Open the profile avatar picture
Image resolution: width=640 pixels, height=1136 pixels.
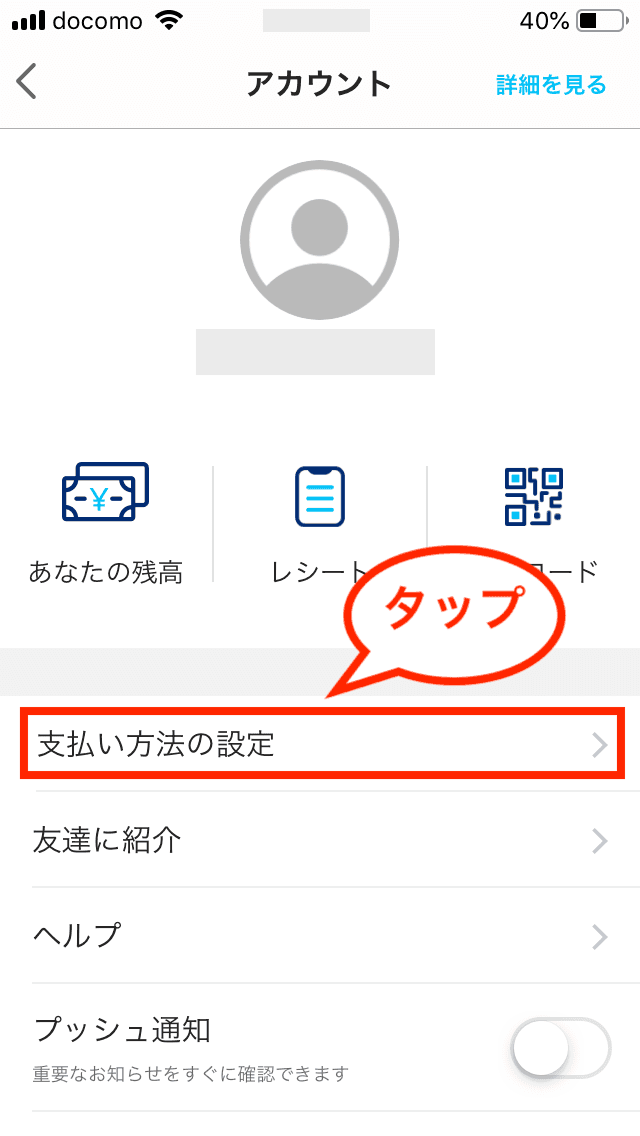pos(319,238)
